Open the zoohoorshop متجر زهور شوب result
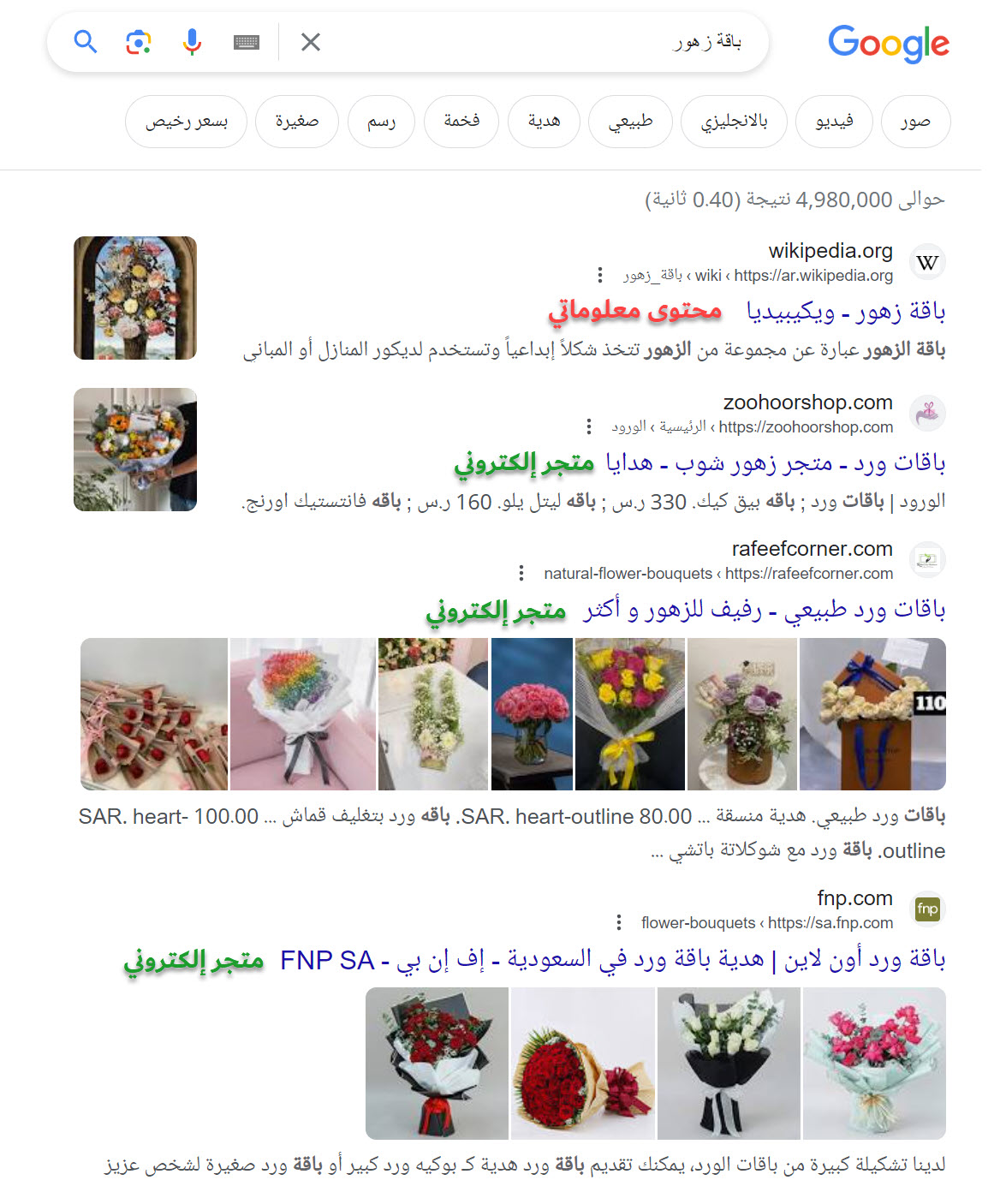Screen dimensions: 1000x1204 click(x=776, y=463)
